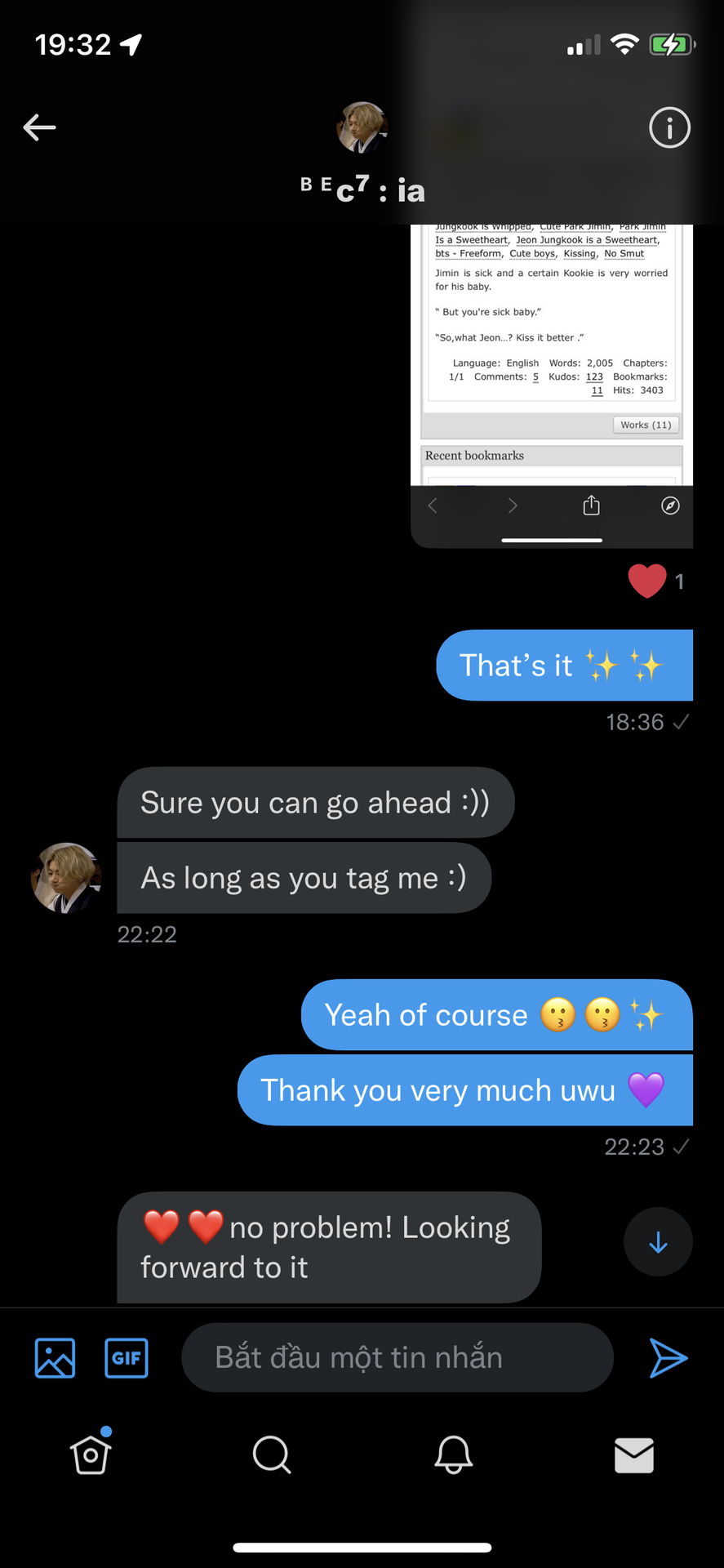The height and width of the screenshot is (1568, 724).
Task: Tap the sender avatar beside "As long as you tag me"
Action: pos(66,878)
